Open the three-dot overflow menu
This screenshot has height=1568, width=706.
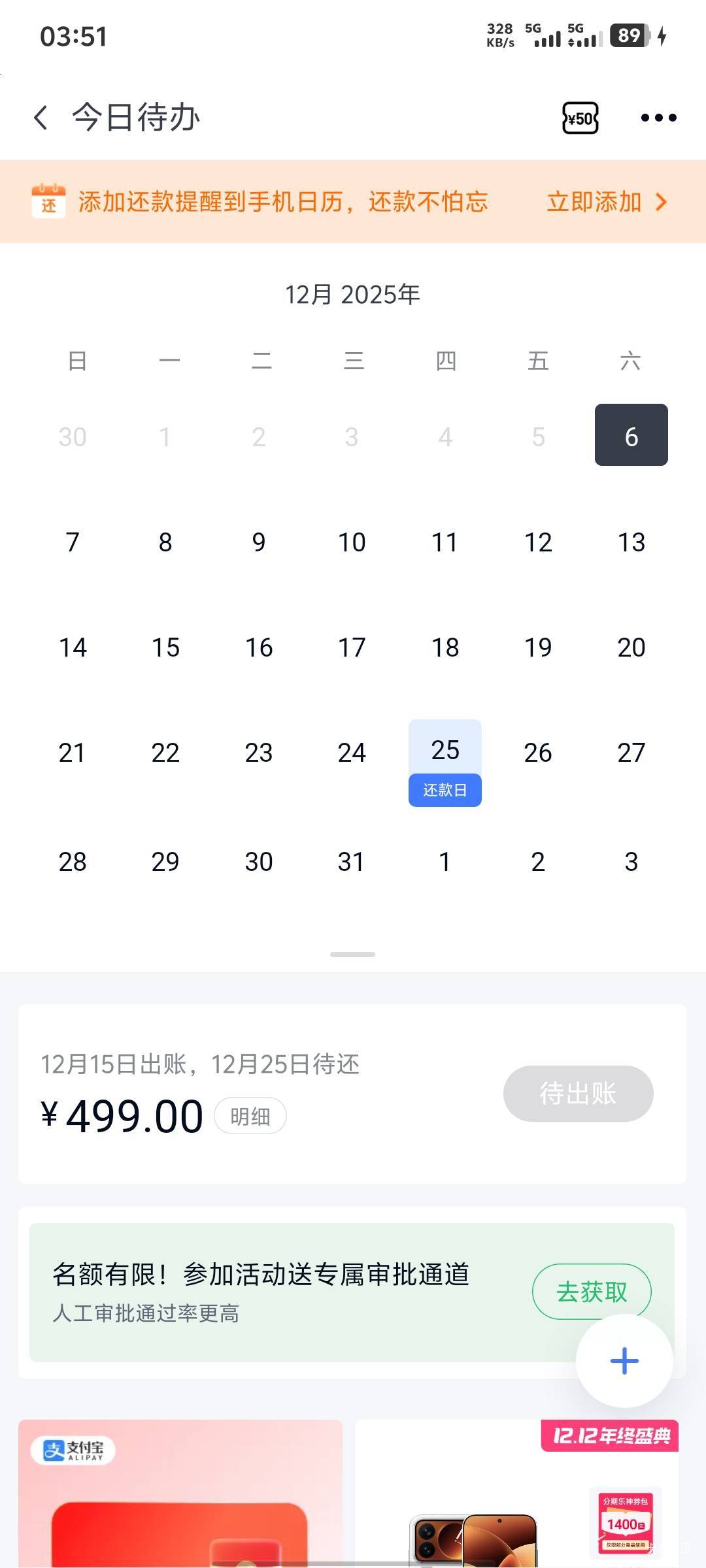click(x=658, y=118)
